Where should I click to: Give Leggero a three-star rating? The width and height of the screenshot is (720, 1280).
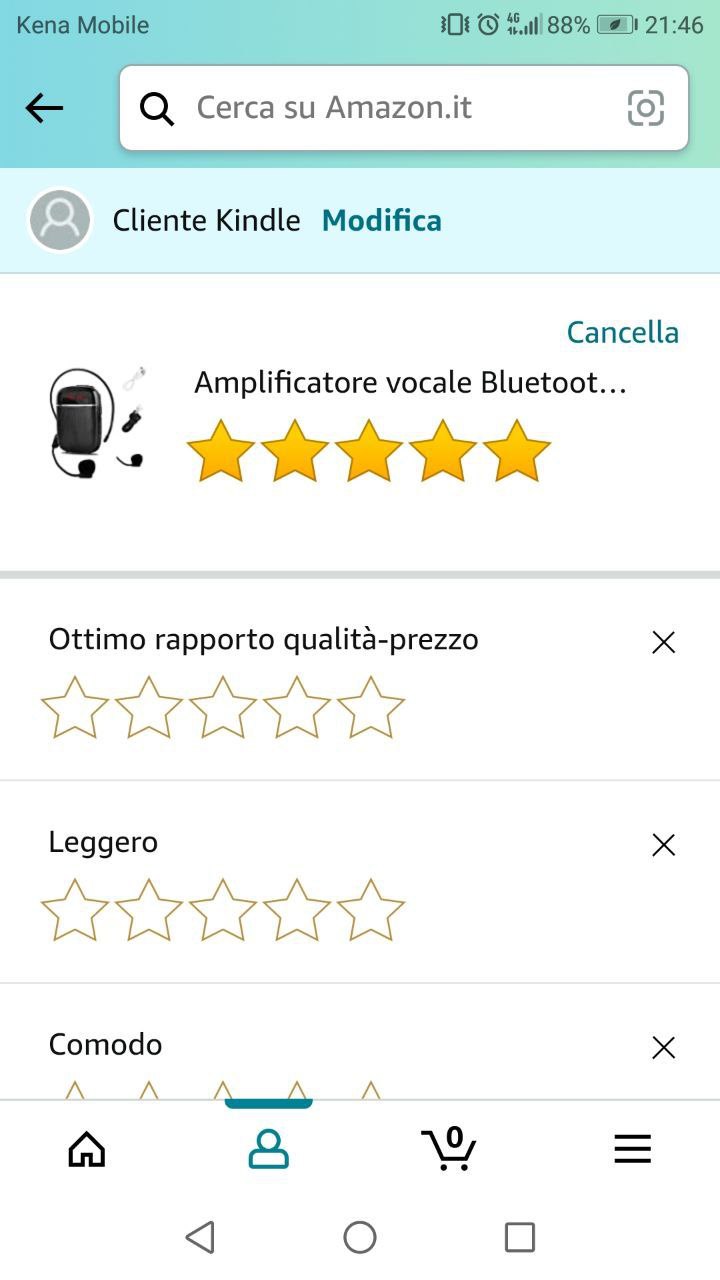(x=223, y=909)
